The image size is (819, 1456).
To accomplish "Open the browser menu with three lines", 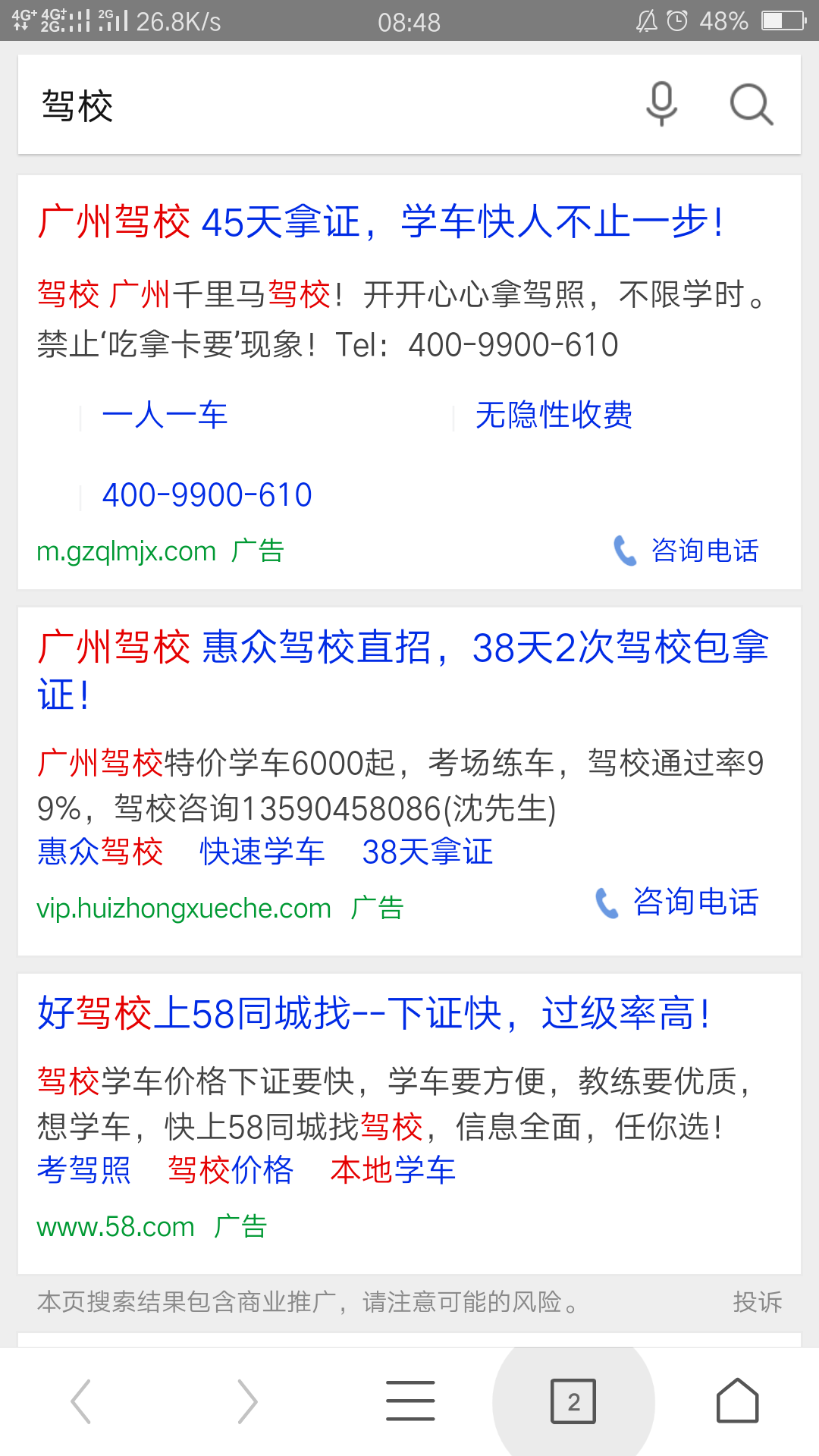I will pos(410,1401).
